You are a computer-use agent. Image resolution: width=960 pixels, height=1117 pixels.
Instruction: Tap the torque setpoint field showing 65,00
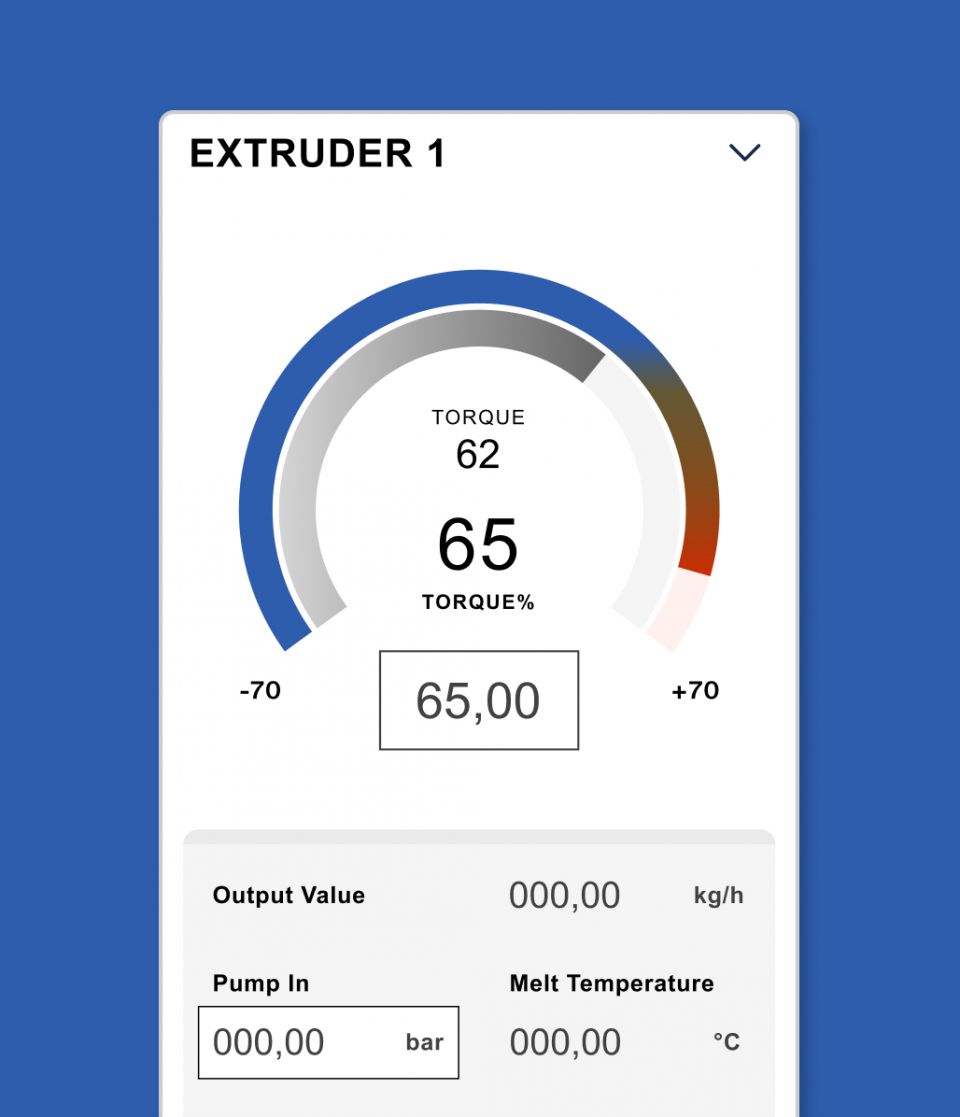coord(479,700)
